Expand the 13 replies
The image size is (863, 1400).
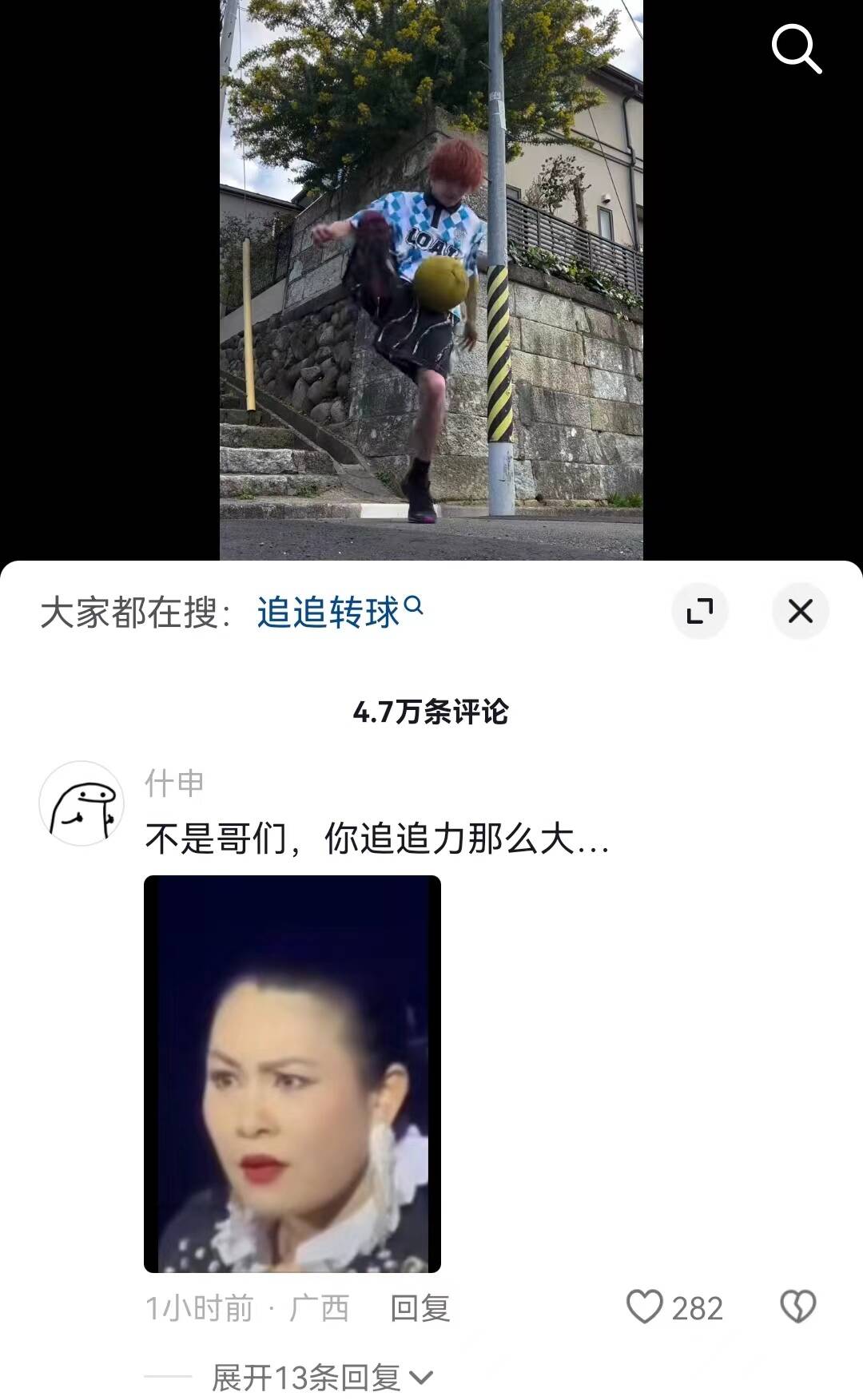pyautogui.click(x=321, y=1377)
